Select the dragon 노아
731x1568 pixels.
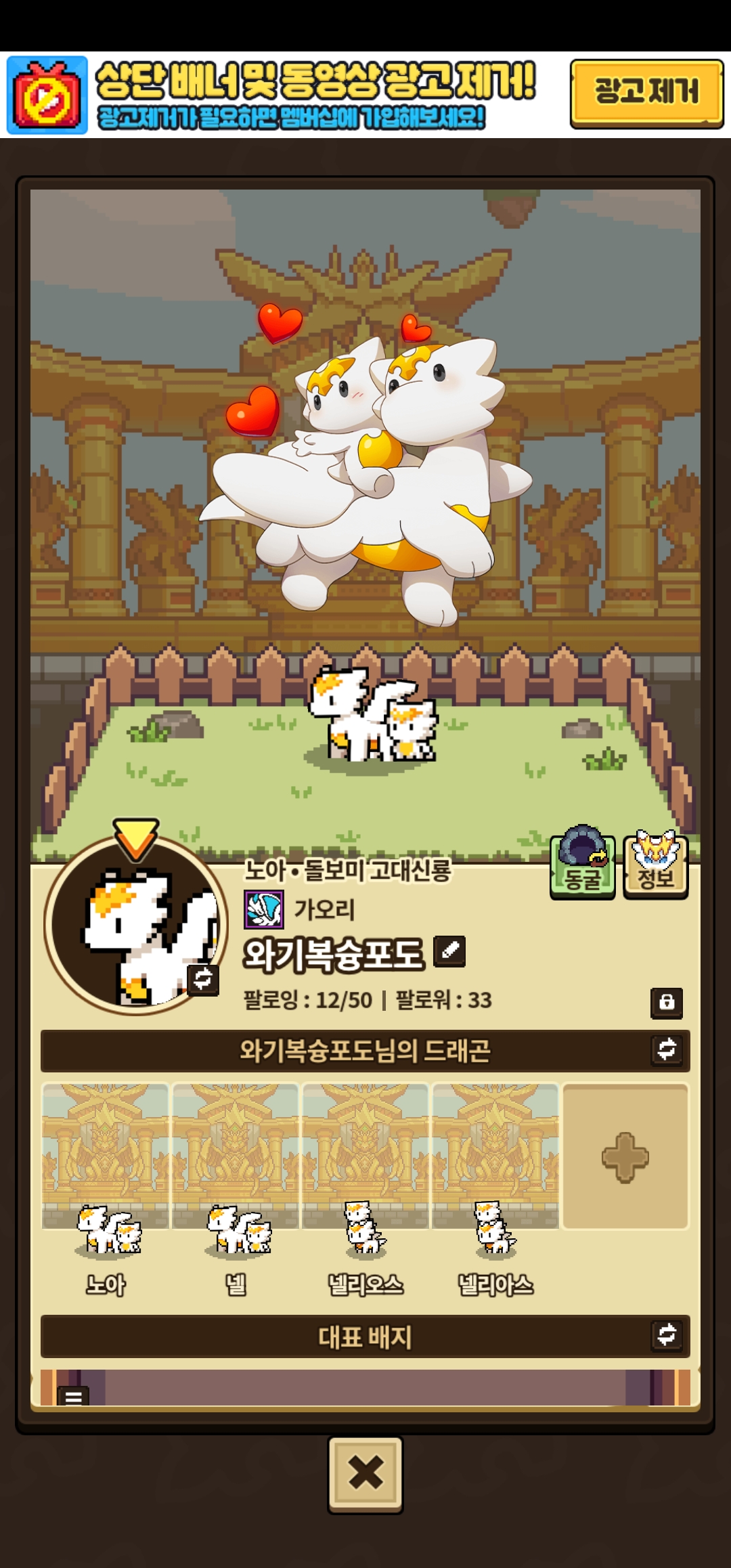(x=106, y=1192)
